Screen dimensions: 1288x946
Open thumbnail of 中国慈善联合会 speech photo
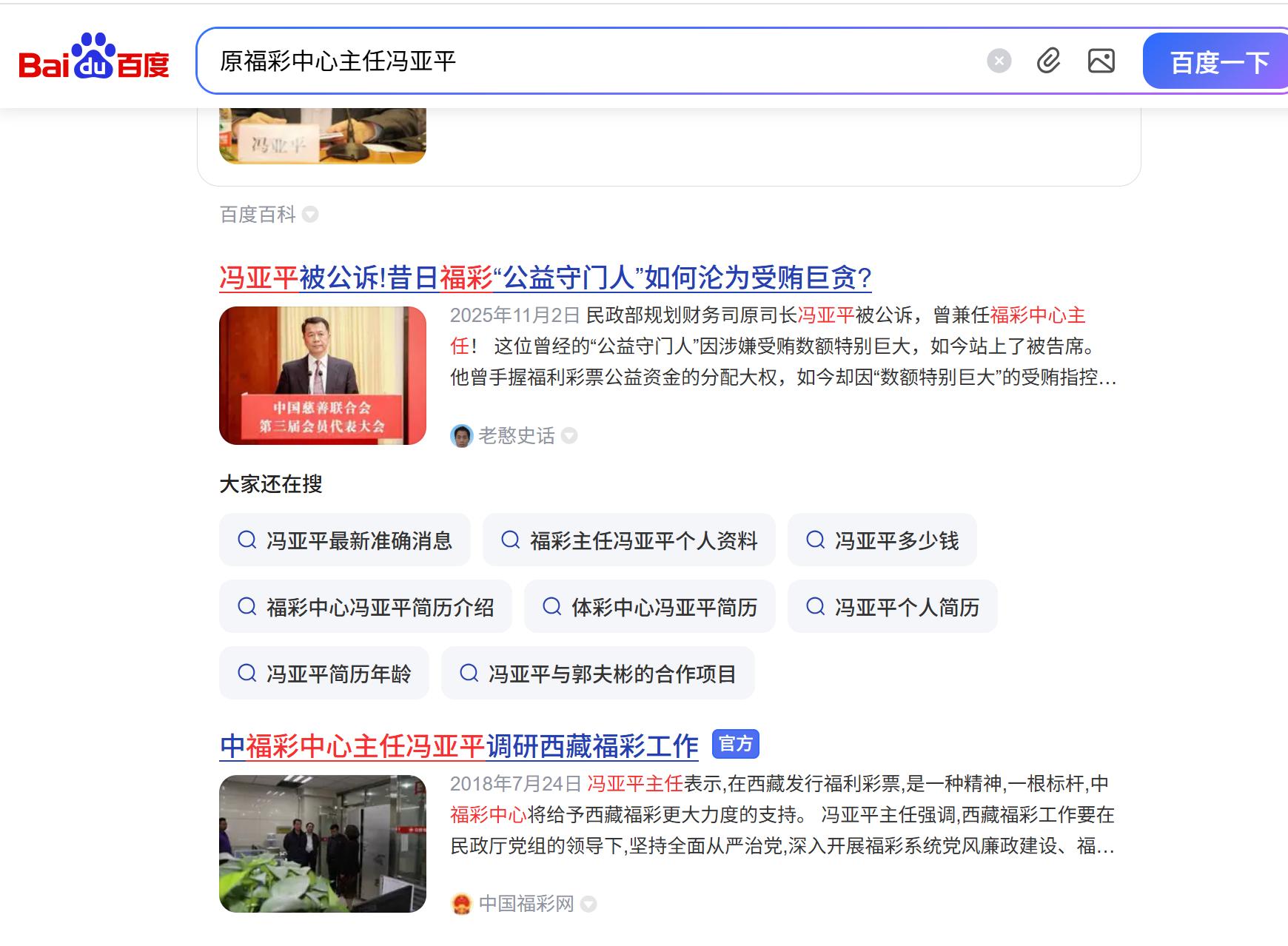click(323, 375)
